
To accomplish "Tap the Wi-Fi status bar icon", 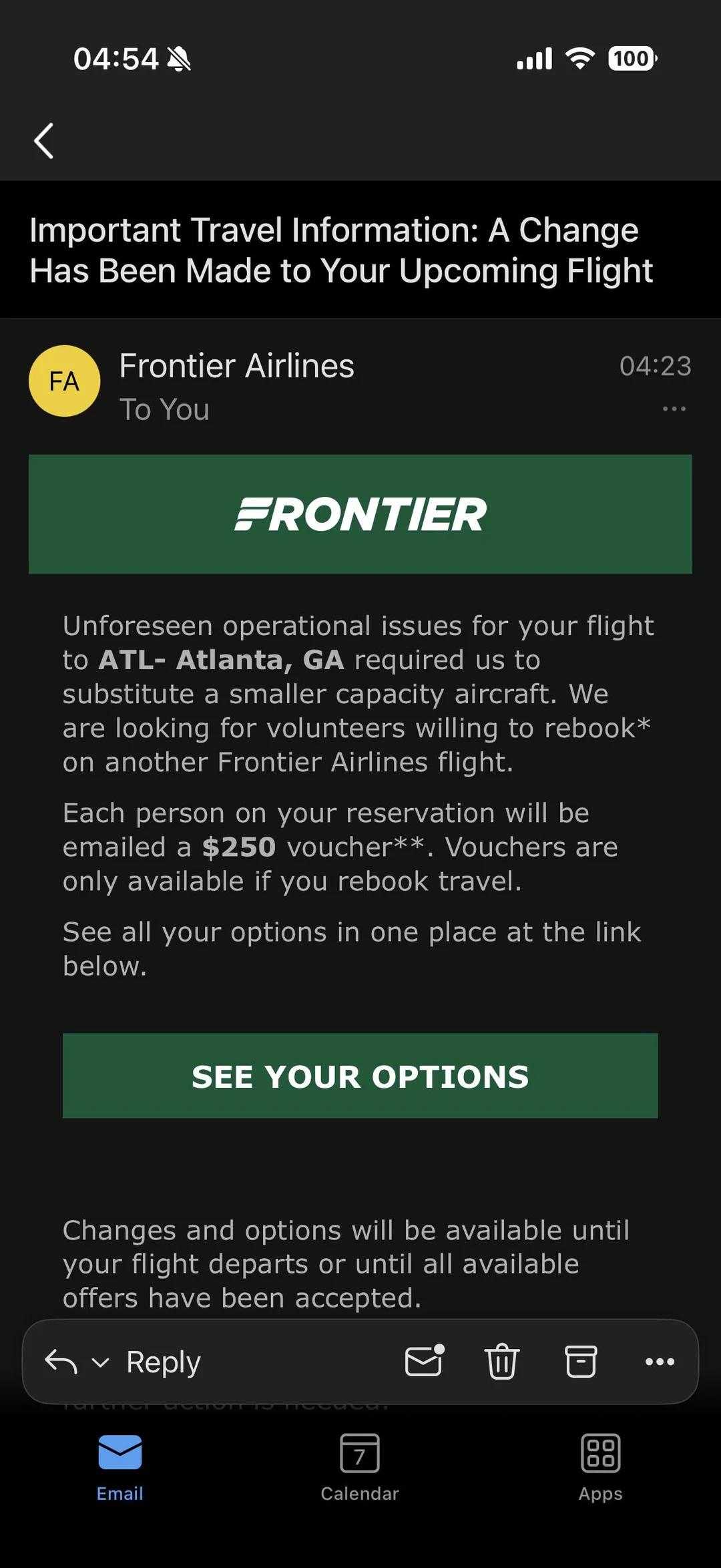I will [580, 59].
